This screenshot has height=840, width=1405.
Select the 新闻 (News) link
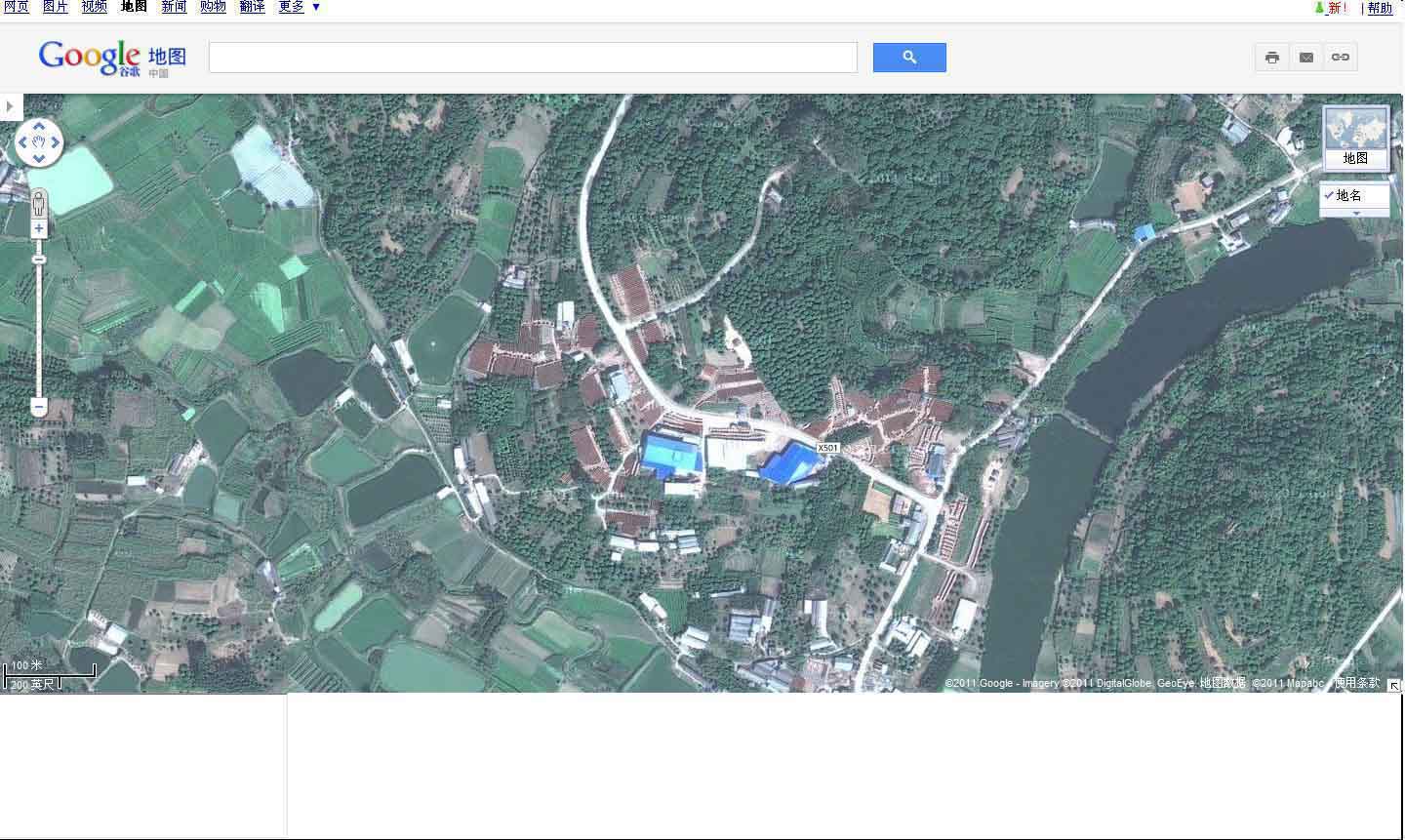pos(174,7)
